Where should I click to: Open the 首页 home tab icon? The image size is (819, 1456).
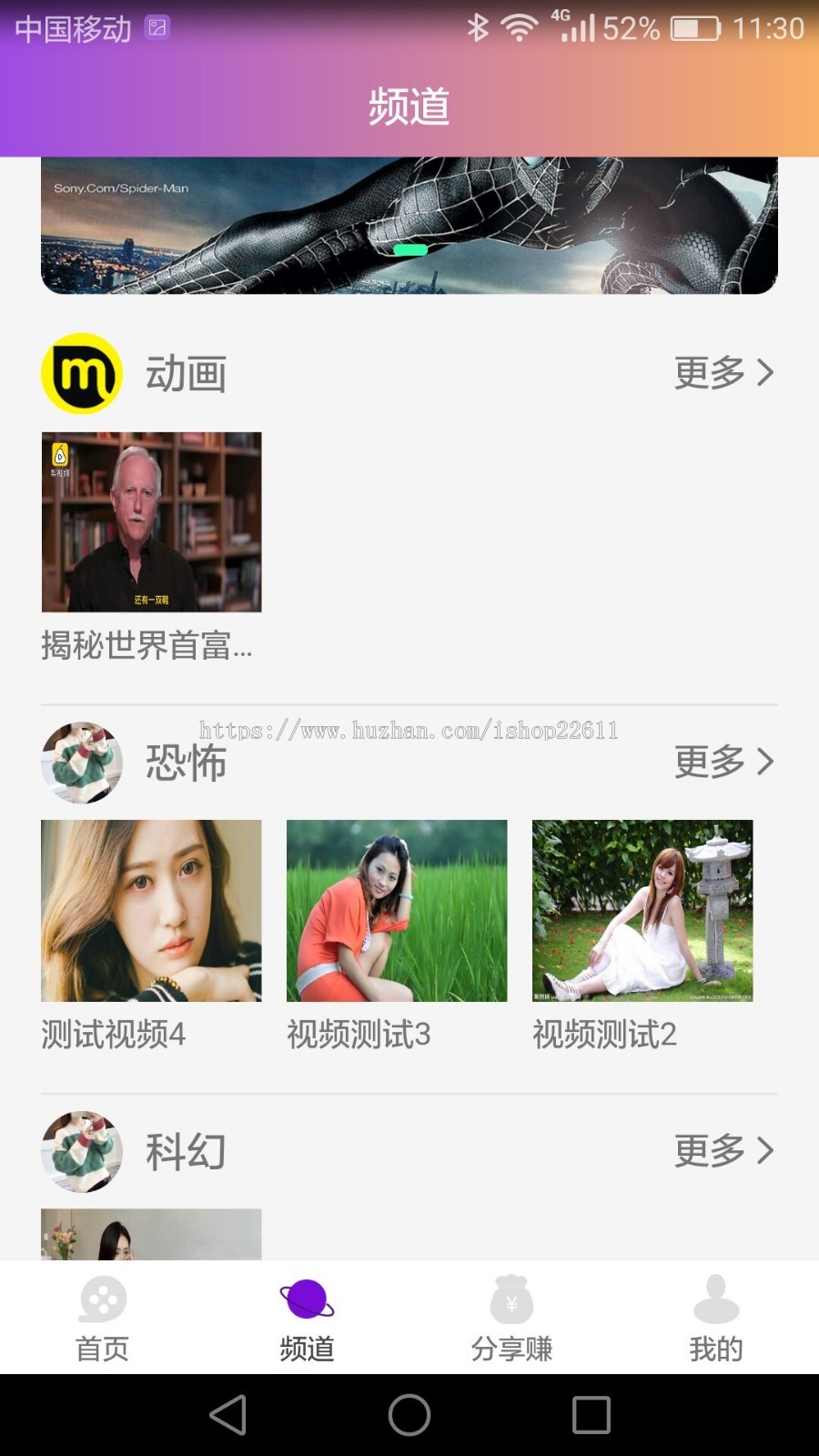pos(102,1299)
